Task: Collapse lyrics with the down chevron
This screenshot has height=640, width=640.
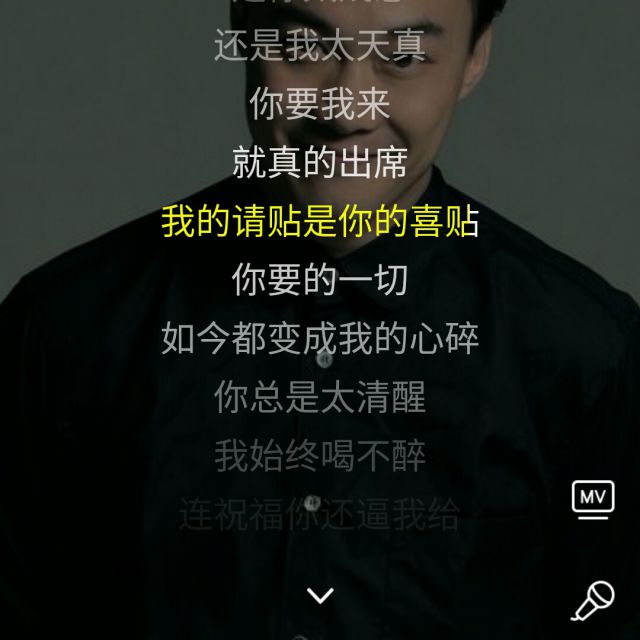Action: click(320, 596)
